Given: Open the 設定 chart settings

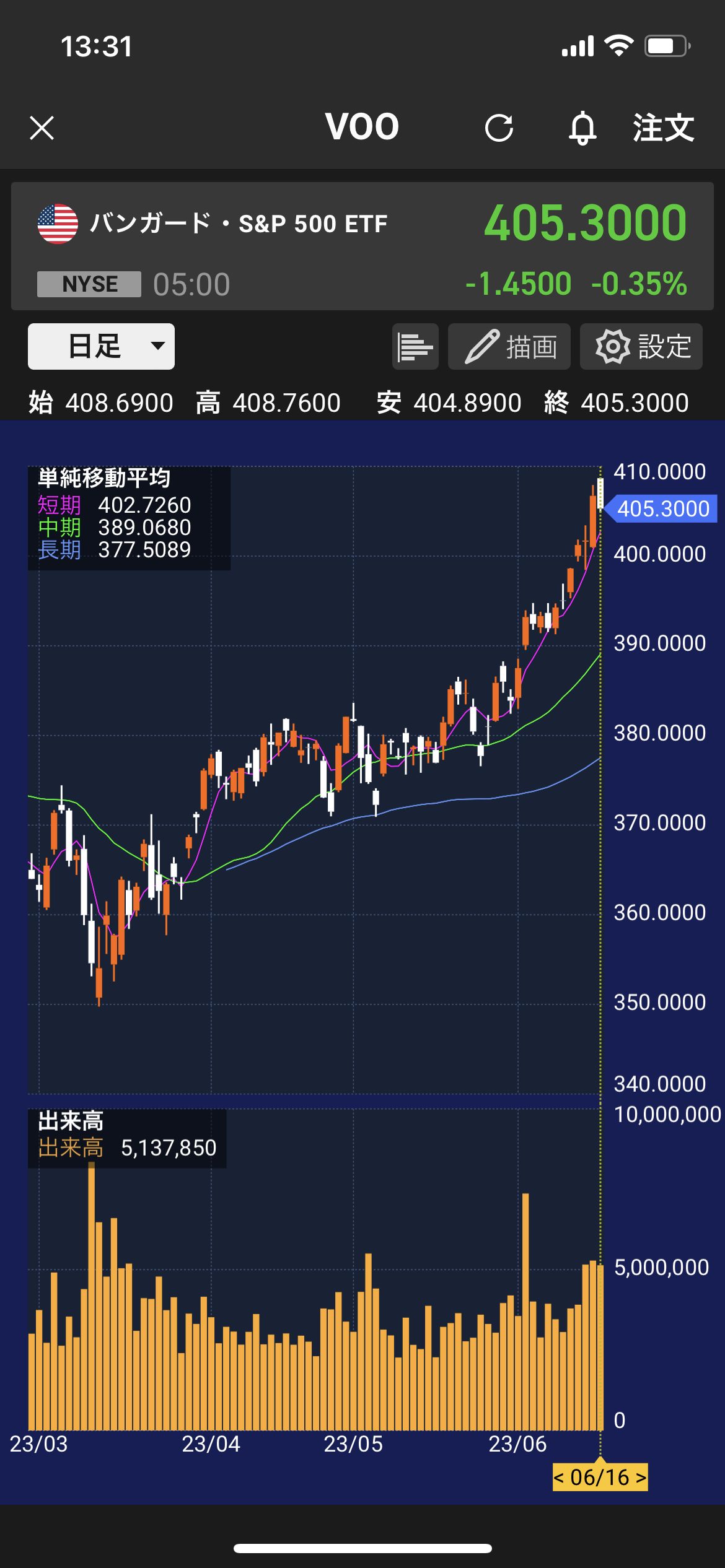Looking at the screenshot, I should click(641, 346).
